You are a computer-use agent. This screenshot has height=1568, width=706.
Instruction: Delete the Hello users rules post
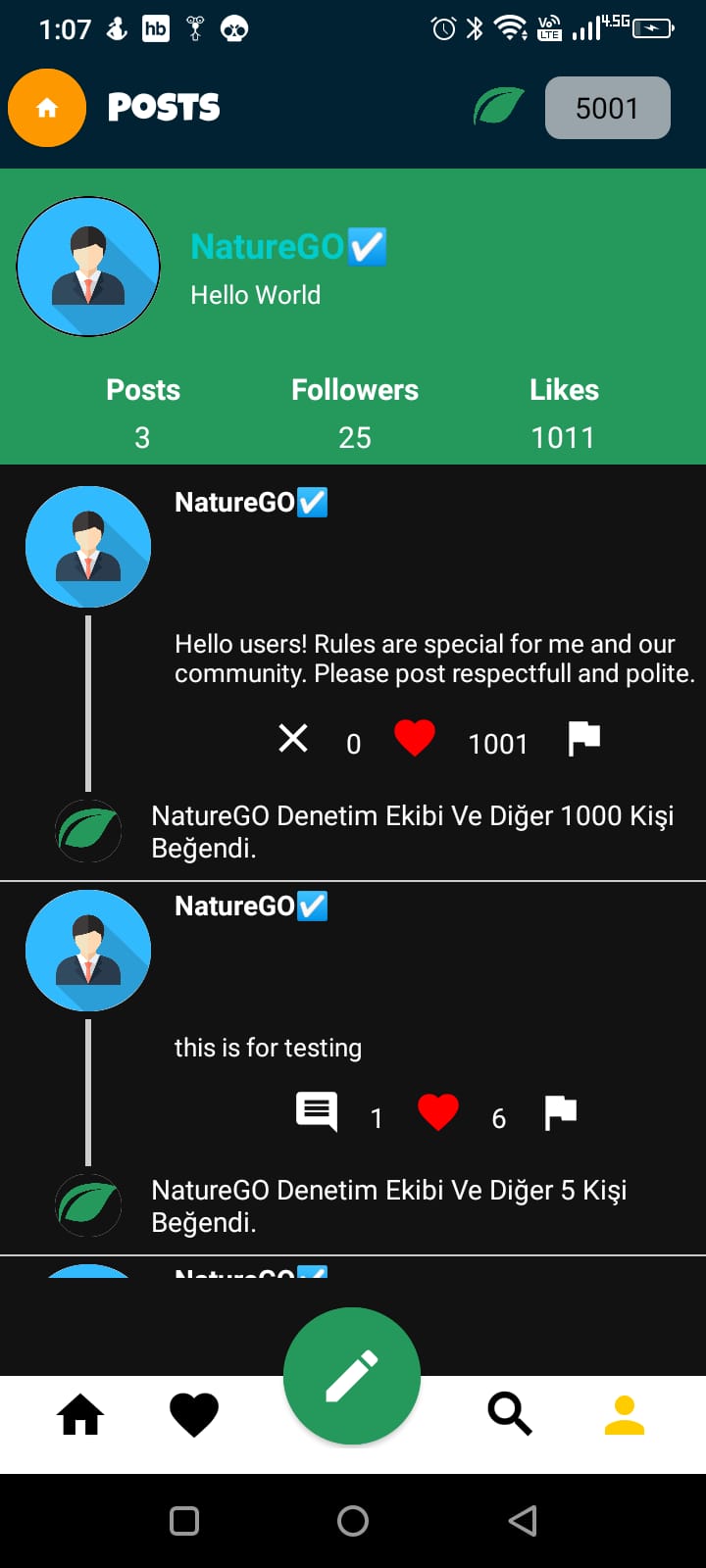click(293, 738)
